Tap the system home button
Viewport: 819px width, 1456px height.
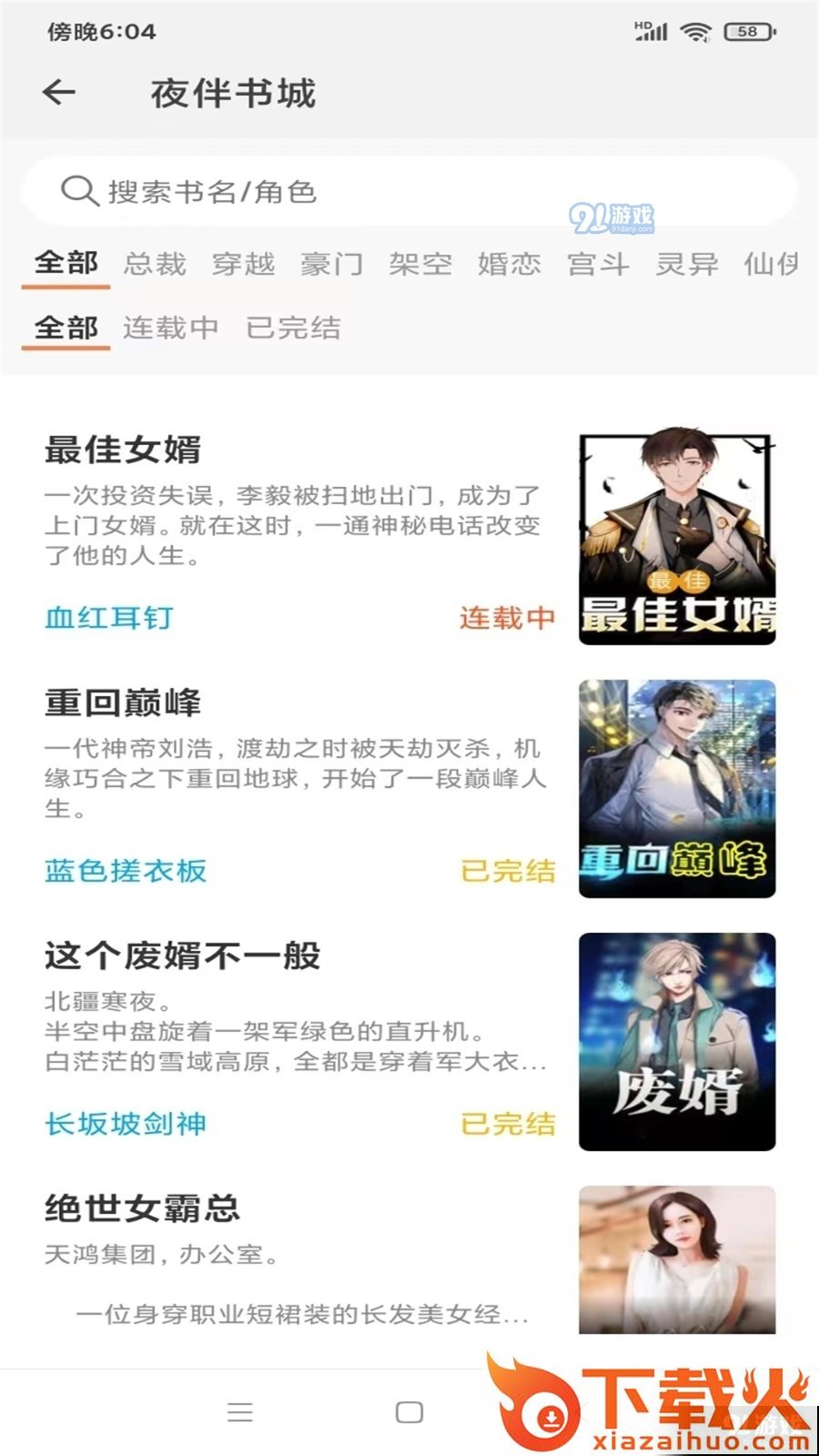409,1412
